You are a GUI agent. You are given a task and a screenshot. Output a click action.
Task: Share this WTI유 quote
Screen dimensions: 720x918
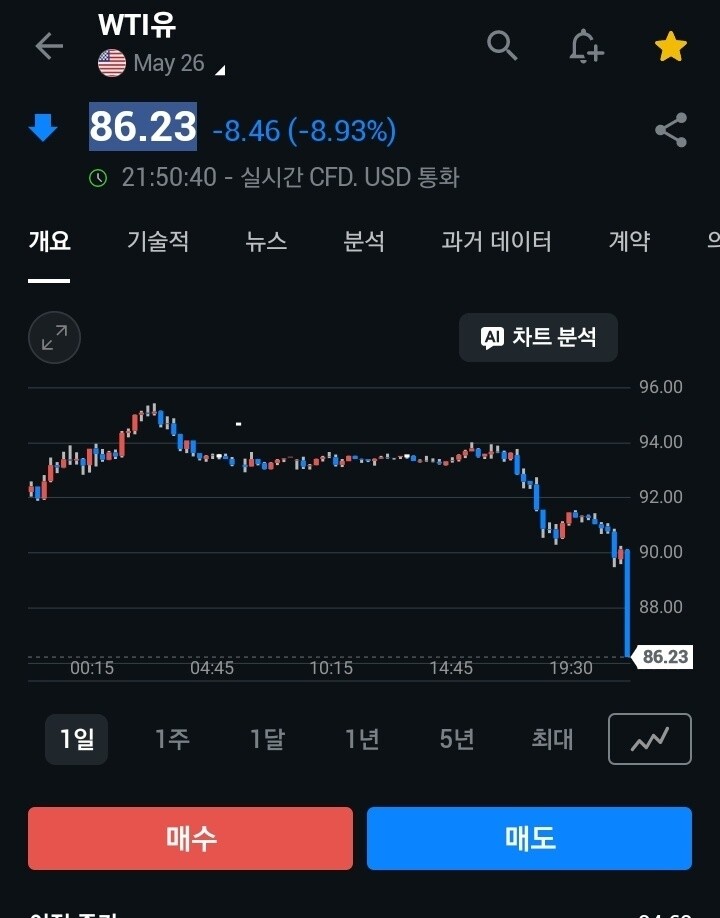(x=670, y=130)
